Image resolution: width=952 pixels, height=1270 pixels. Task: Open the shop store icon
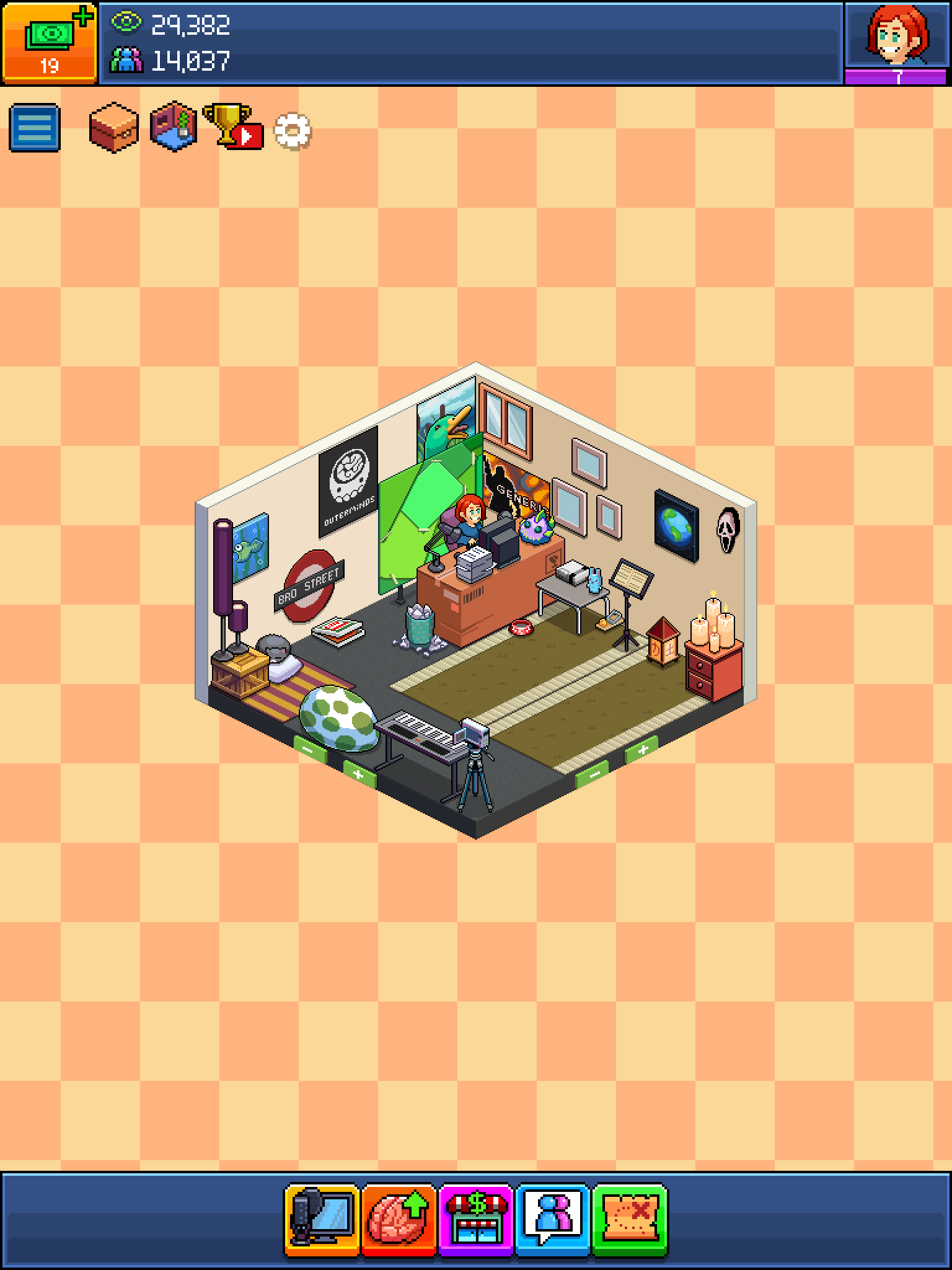click(x=476, y=1220)
